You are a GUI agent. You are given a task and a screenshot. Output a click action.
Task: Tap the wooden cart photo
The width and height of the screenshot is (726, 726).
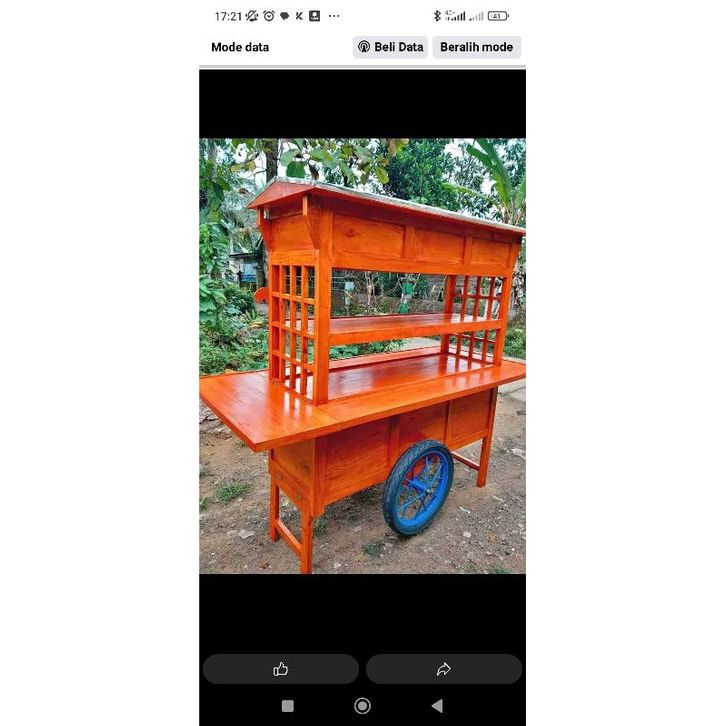(x=362, y=355)
